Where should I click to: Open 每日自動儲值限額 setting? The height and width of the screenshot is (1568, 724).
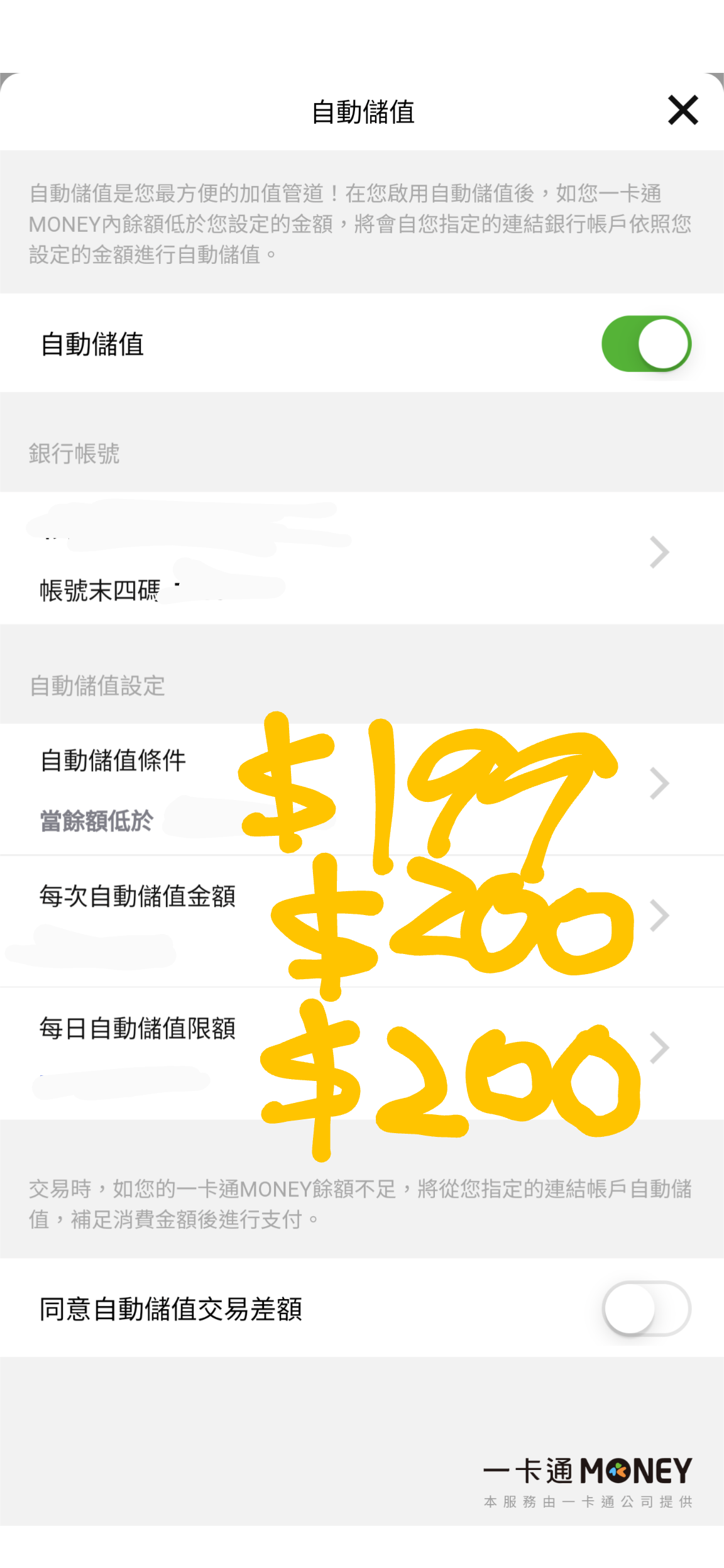[362, 1053]
